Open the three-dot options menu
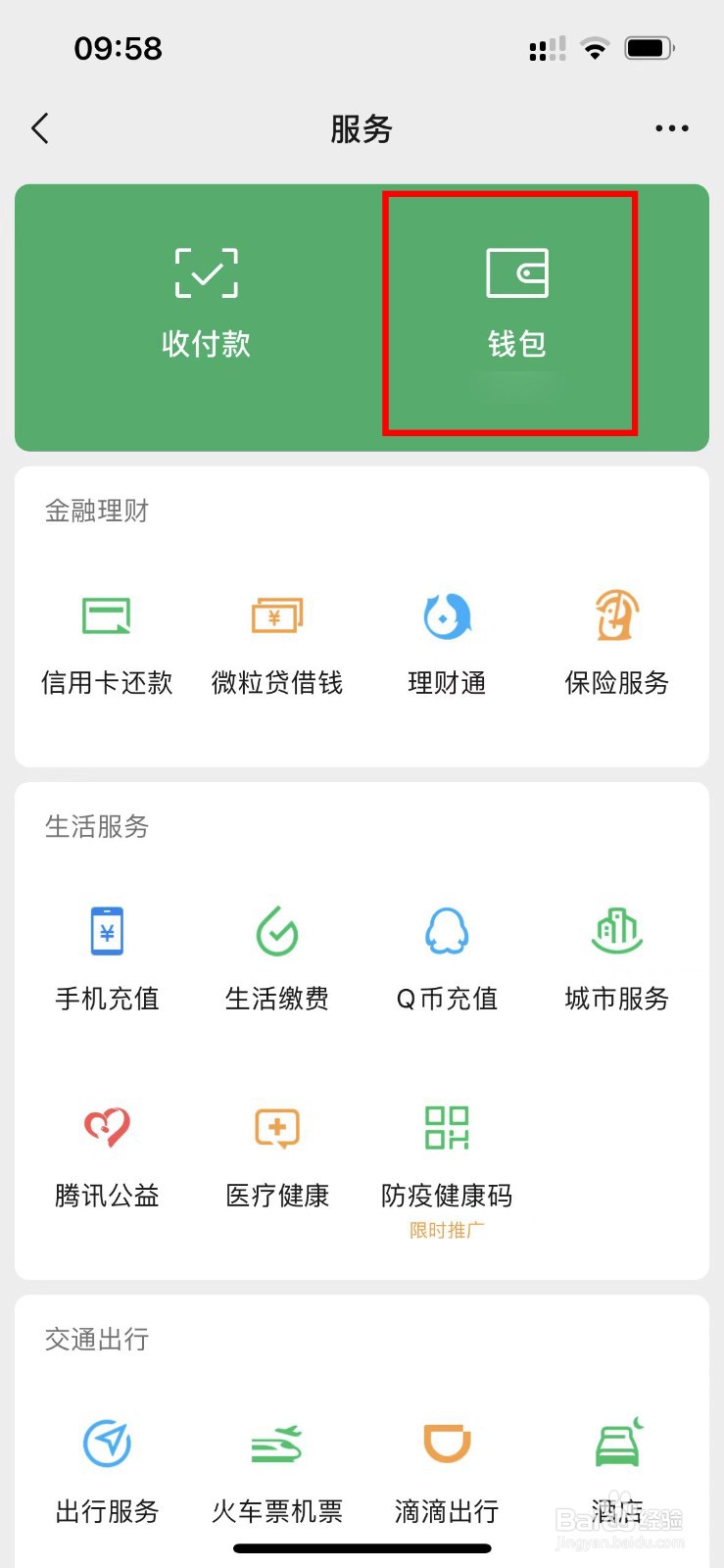 click(671, 128)
